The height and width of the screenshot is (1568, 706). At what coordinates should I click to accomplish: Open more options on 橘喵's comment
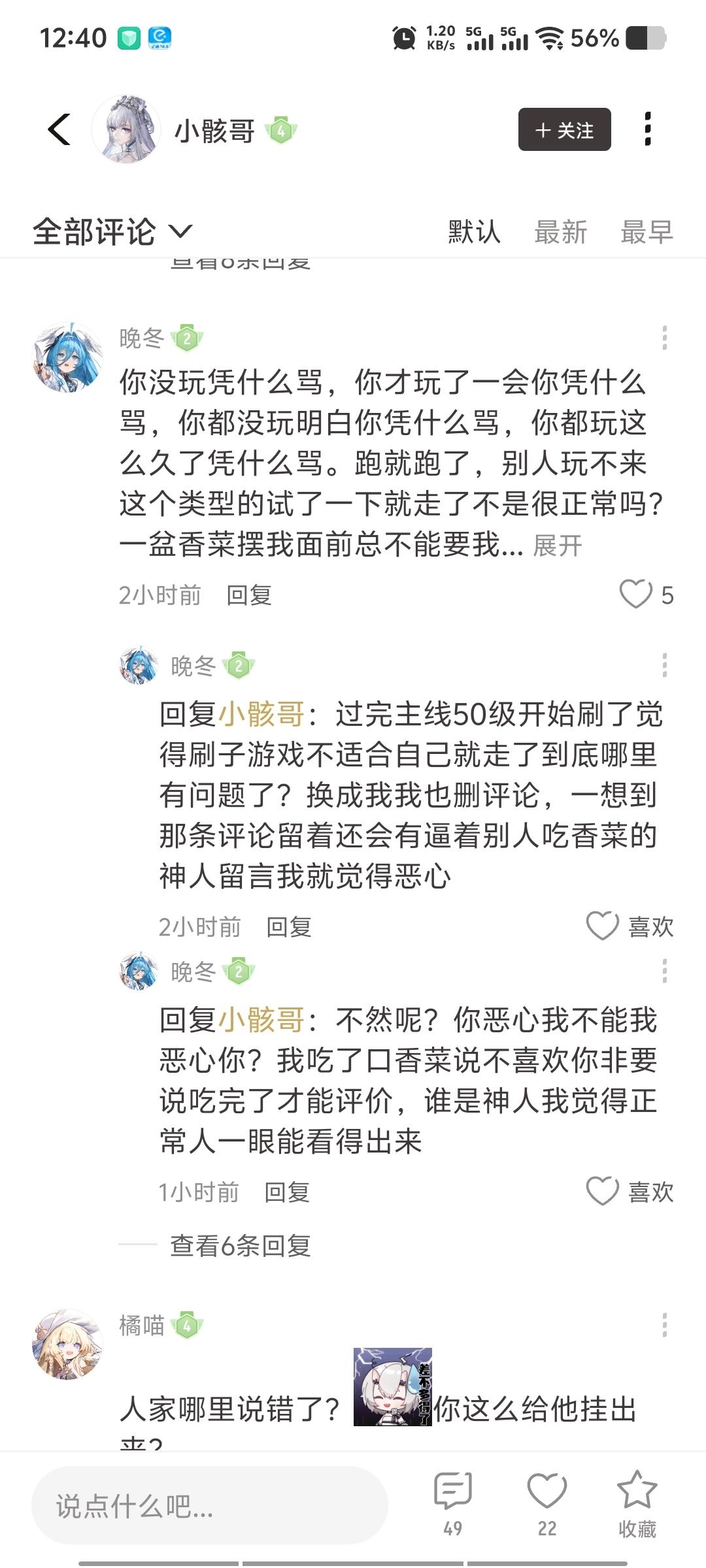(664, 1326)
